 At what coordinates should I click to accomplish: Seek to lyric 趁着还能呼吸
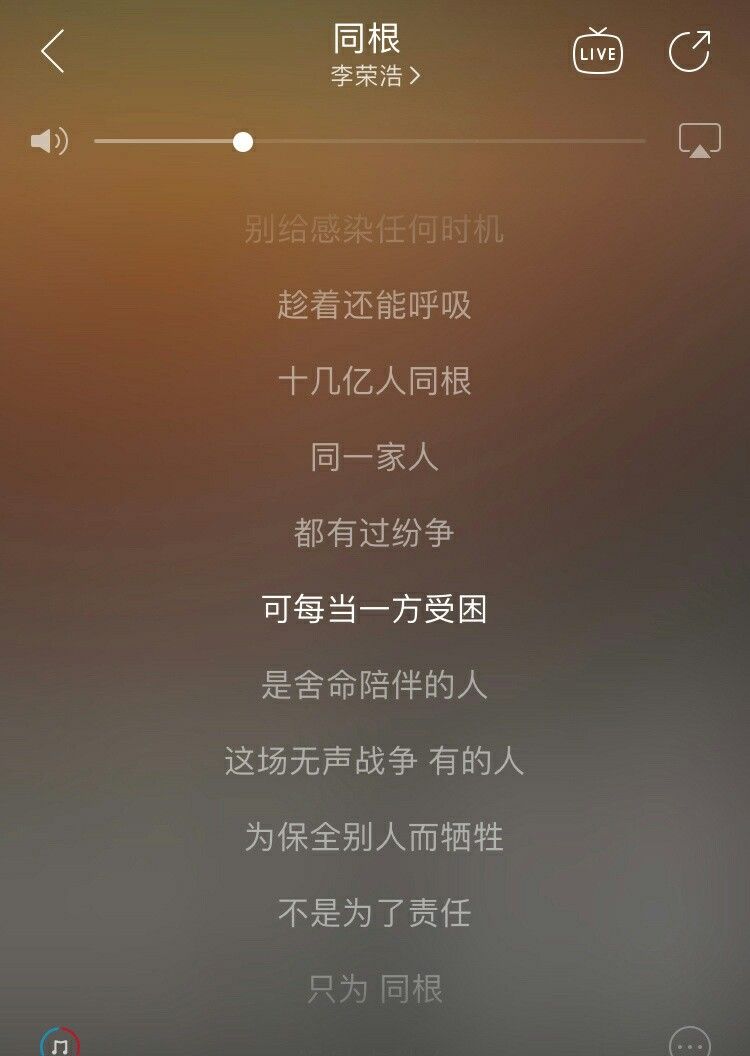point(375,306)
